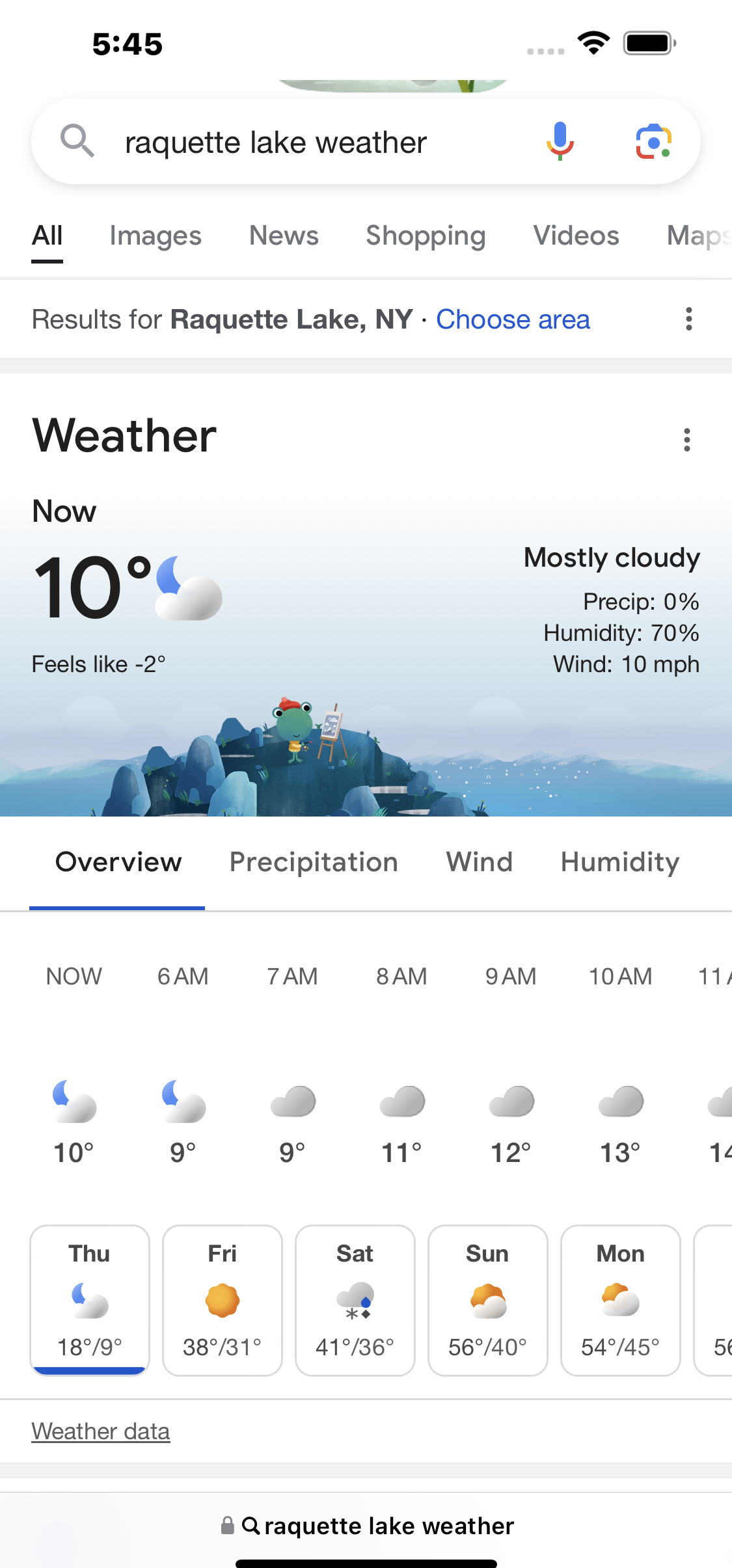Switch to the Videos tab
Screen dimensions: 732x1568
click(576, 236)
